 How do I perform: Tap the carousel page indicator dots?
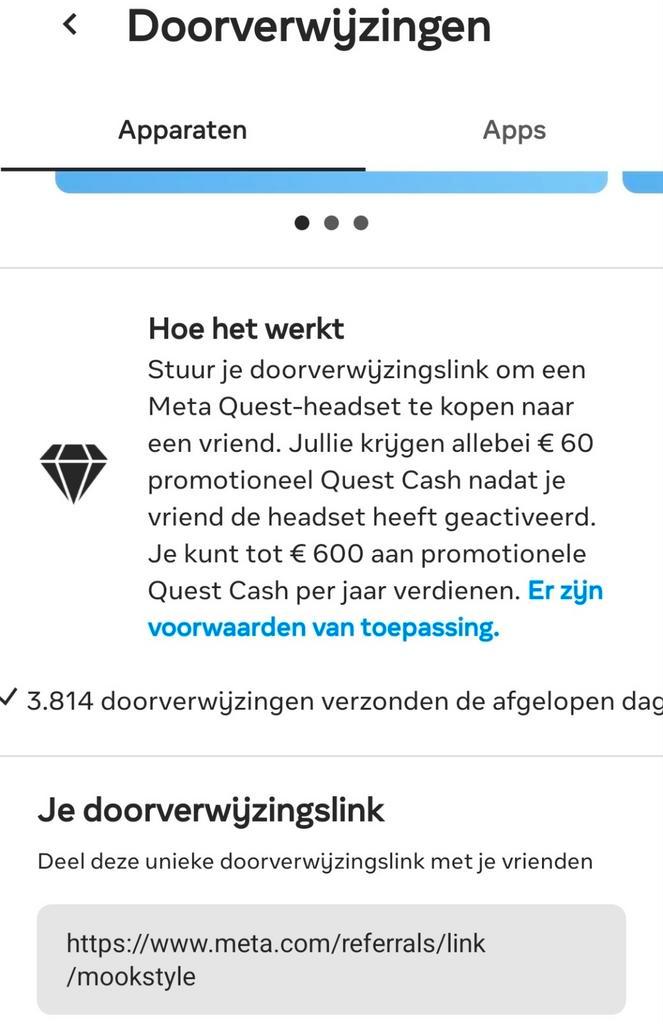click(x=331, y=223)
